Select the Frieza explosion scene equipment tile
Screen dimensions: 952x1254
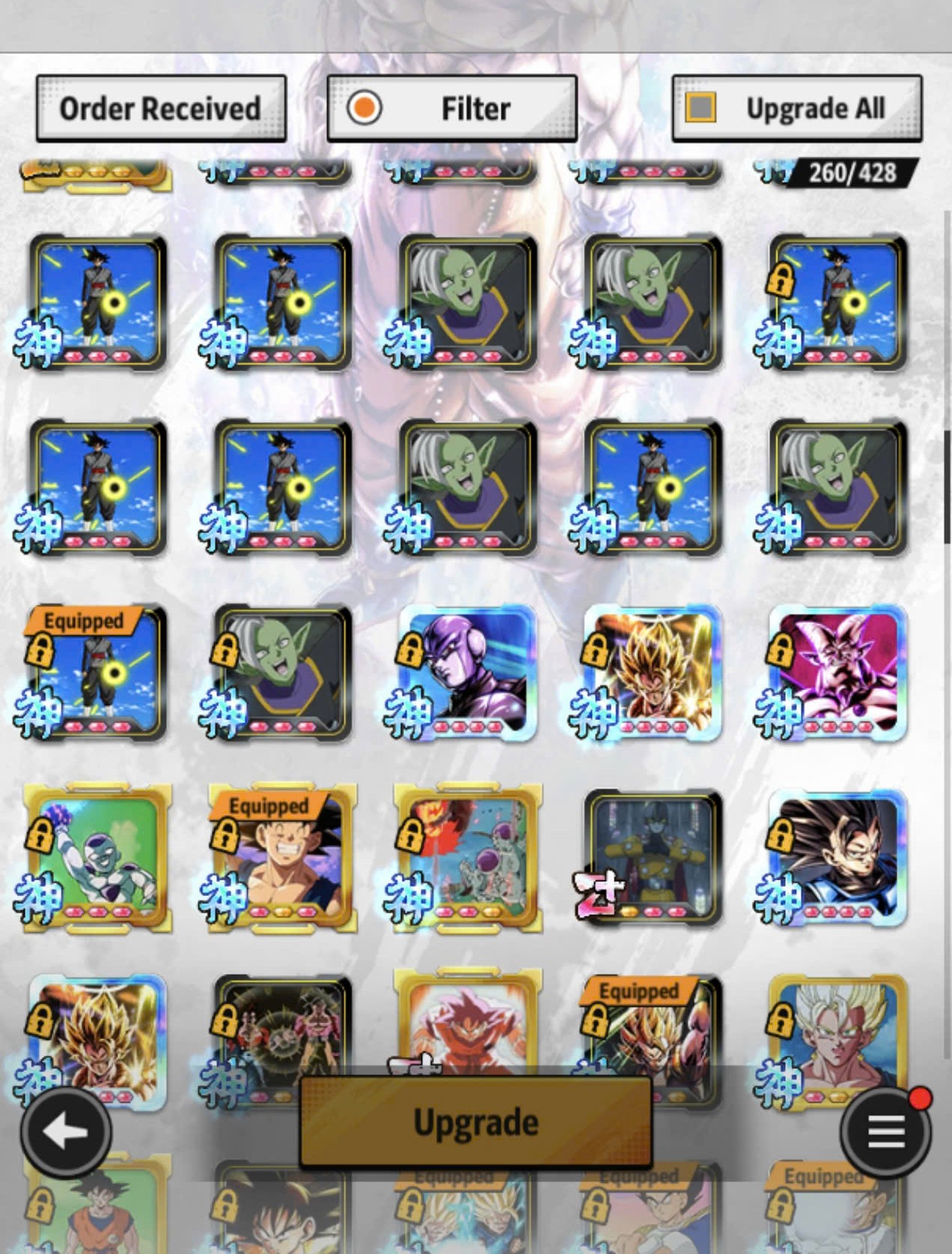click(468, 858)
